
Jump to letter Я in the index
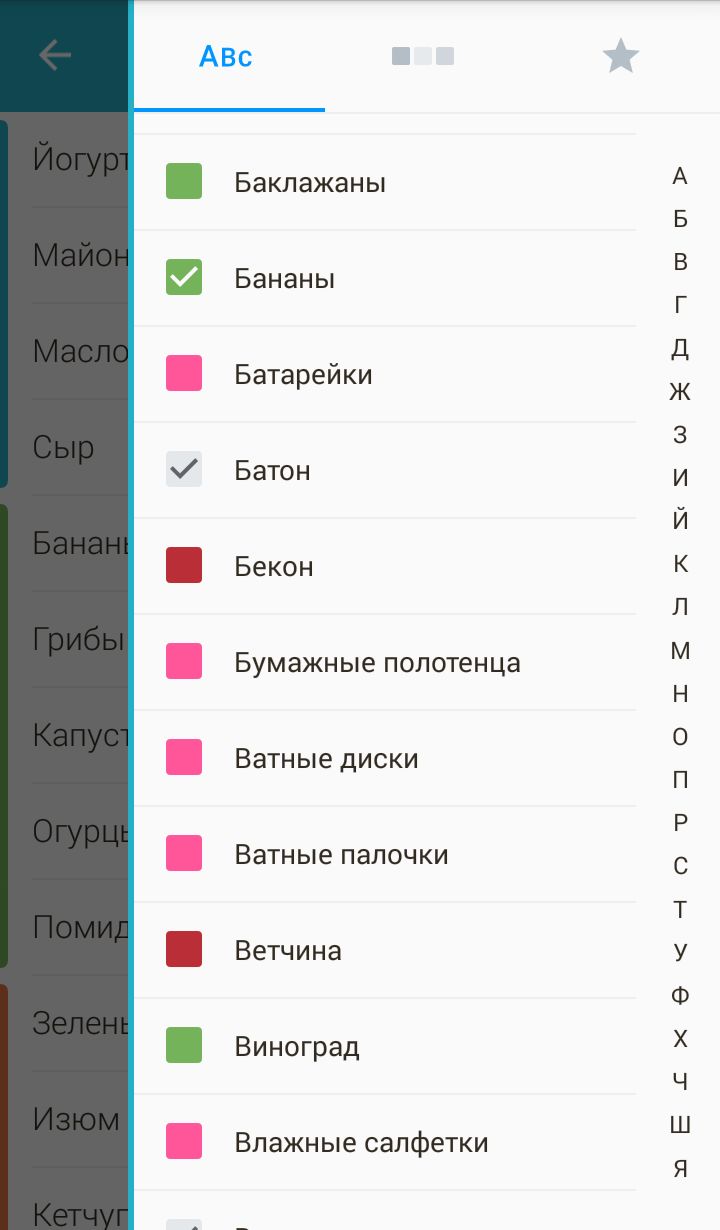point(680,1168)
